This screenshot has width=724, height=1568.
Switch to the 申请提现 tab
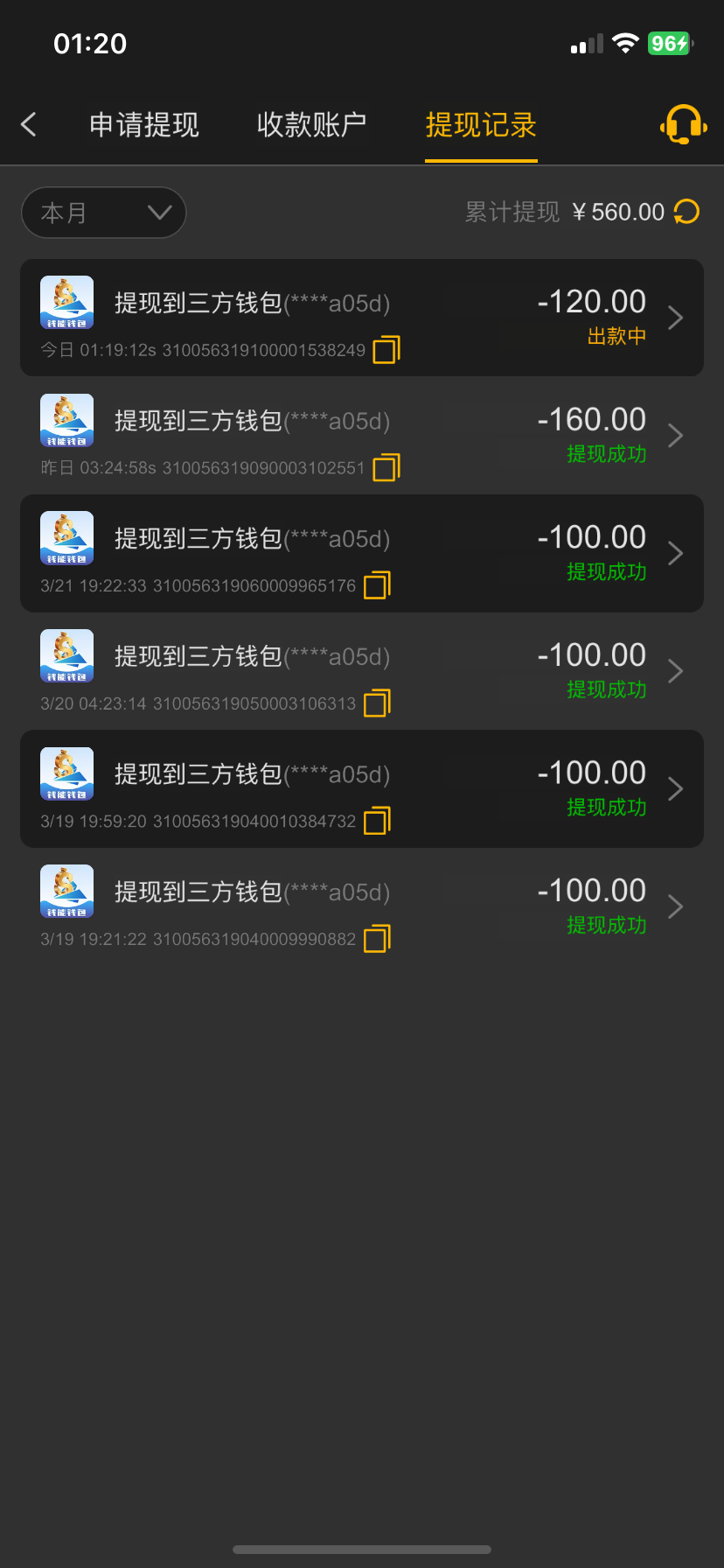[144, 125]
